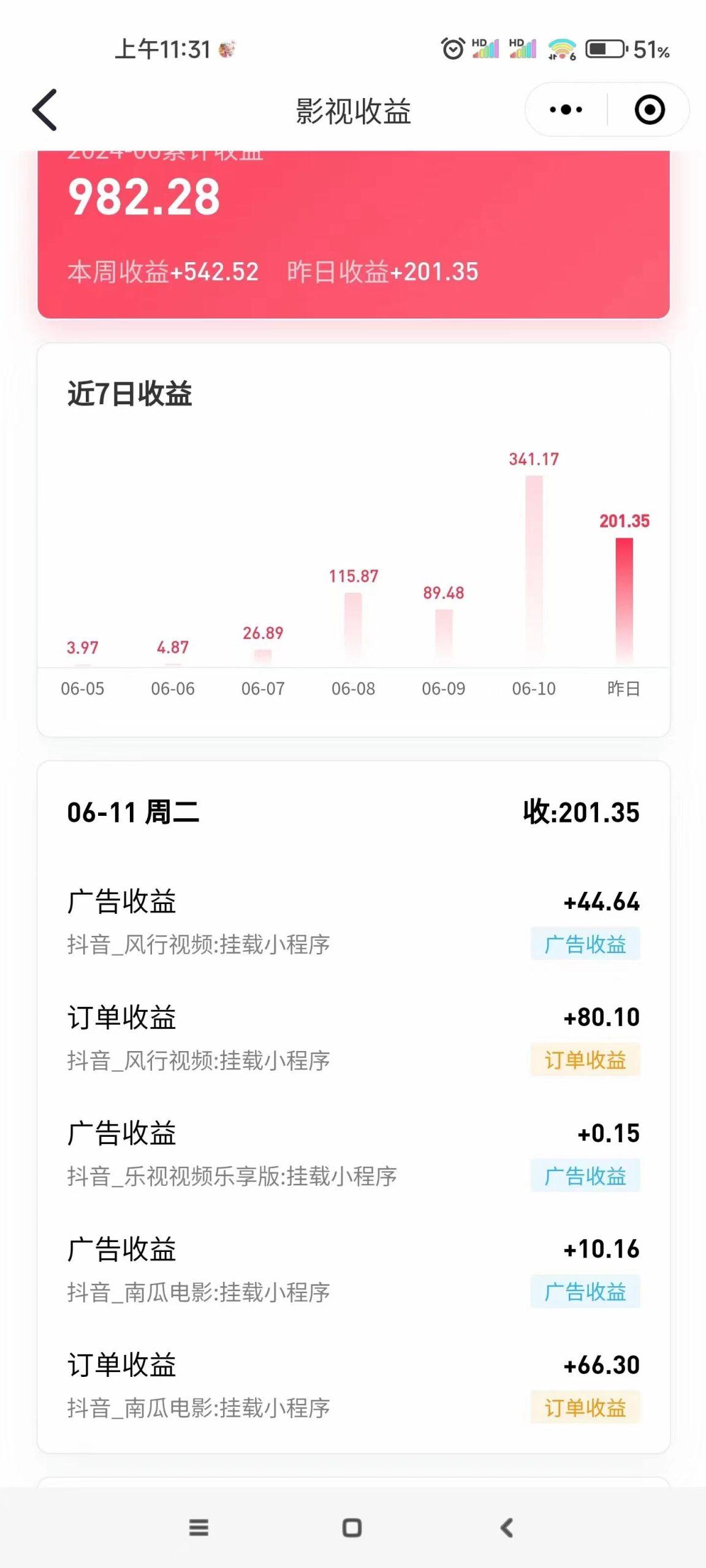Image resolution: width=706 pixels, height=1568 pixels.
Task: Tap the 本周收益+542.52 summary text
Action: point(162,272)
